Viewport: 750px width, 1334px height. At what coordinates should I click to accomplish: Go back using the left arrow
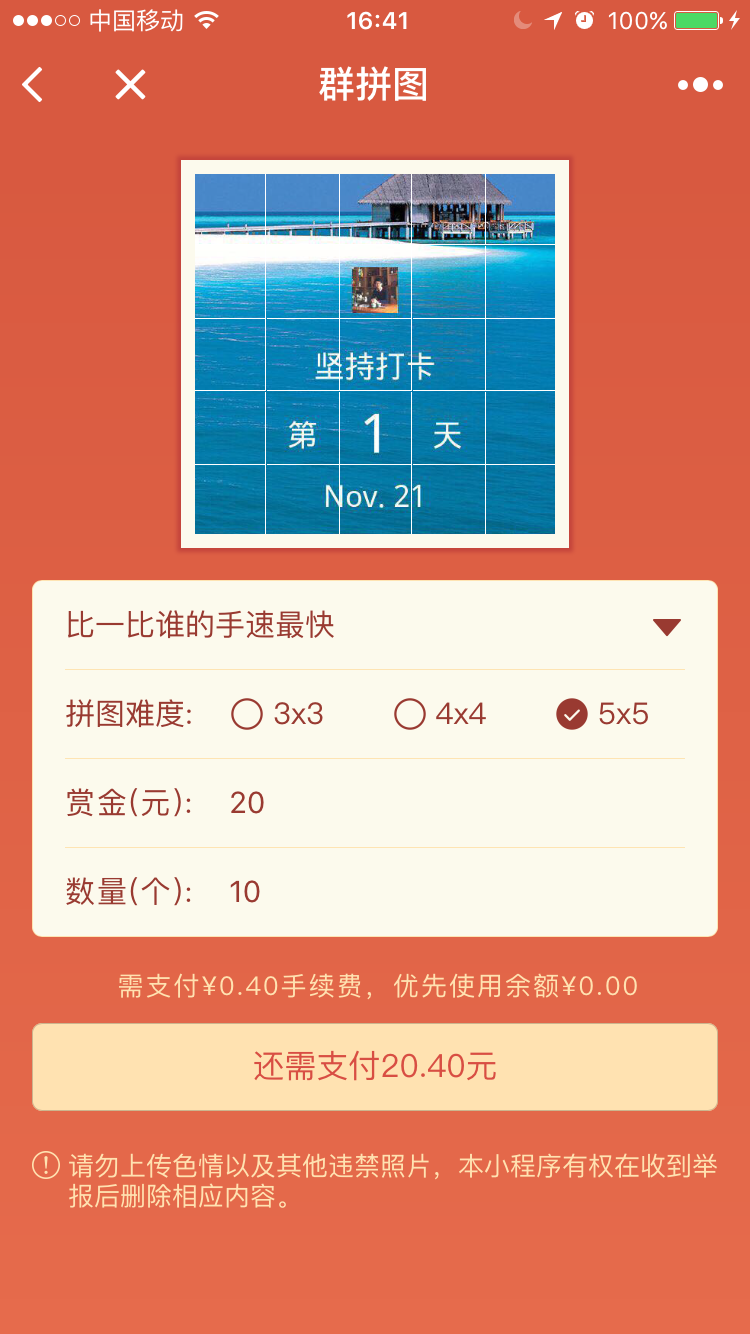(x=33, y=85)
